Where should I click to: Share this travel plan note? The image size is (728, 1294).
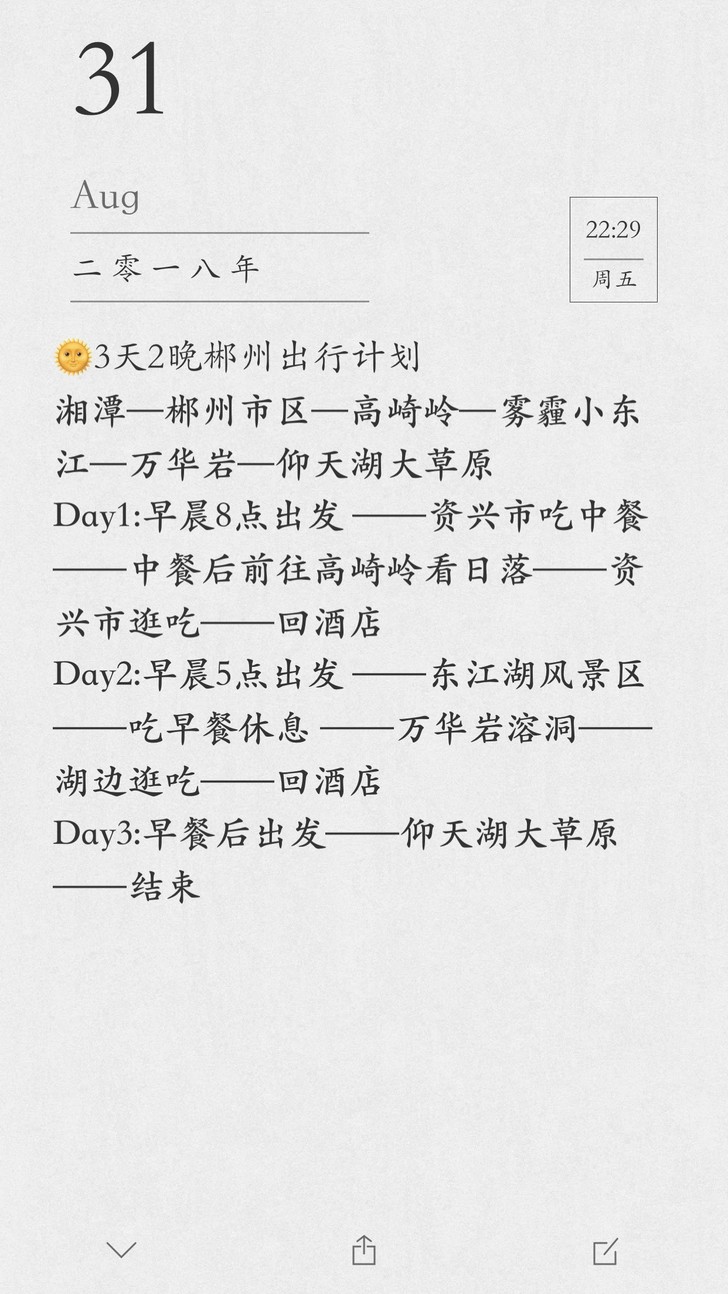pos(364,1250)
